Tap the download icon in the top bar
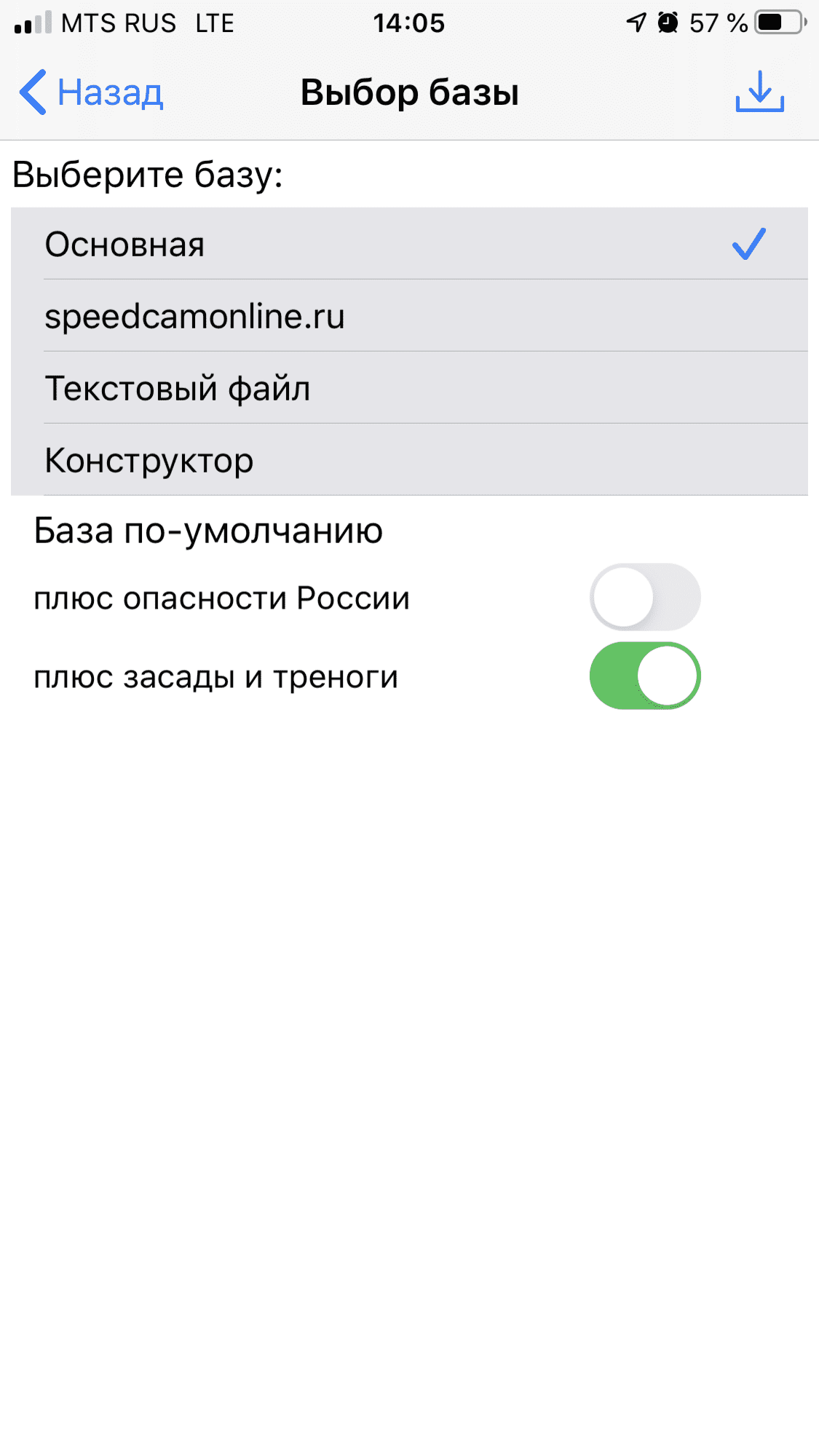This screenshot has width=819, height=1456. click(759, 92)
